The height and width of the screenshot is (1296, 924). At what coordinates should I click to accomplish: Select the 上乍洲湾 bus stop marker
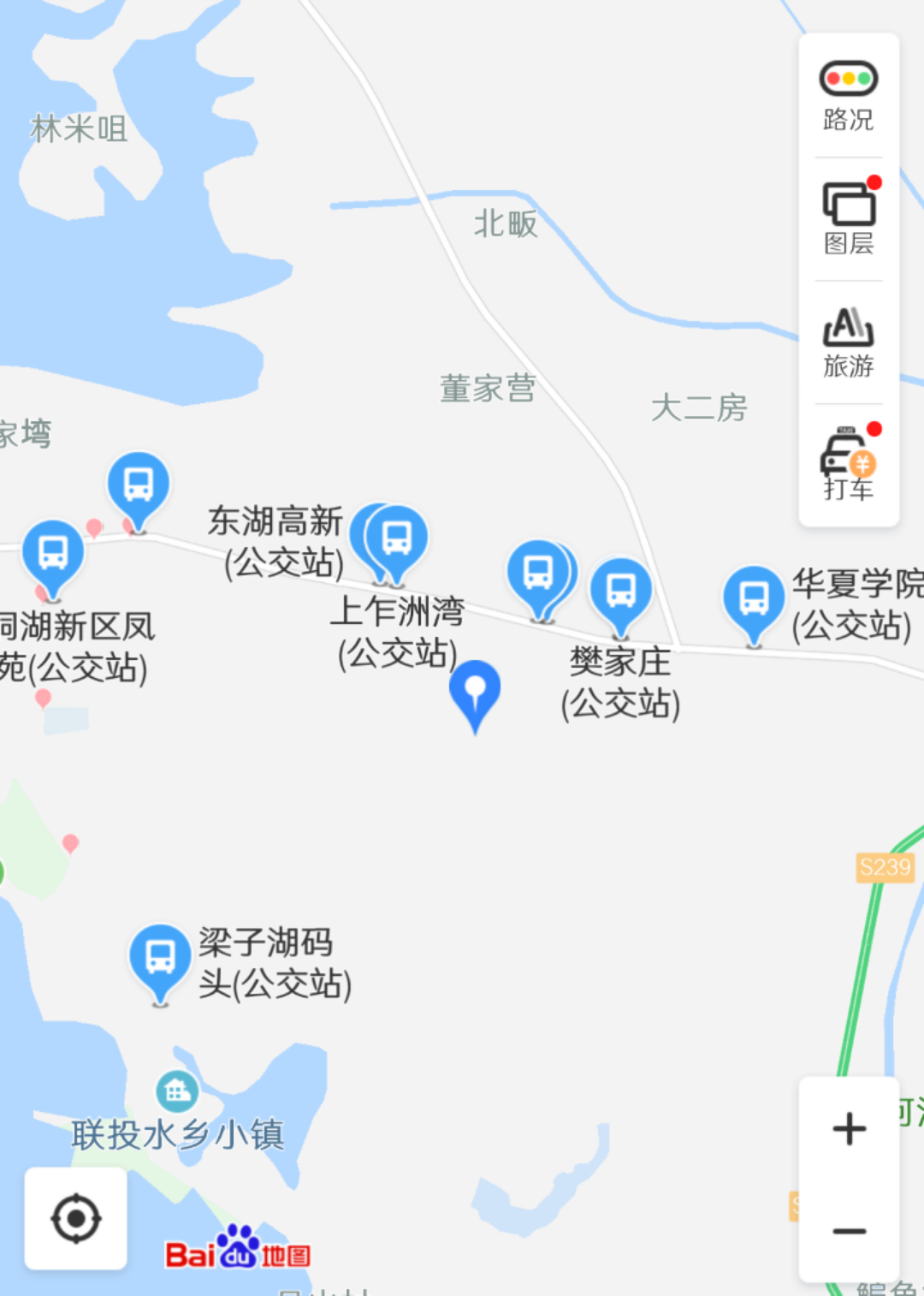click(397, 539)
